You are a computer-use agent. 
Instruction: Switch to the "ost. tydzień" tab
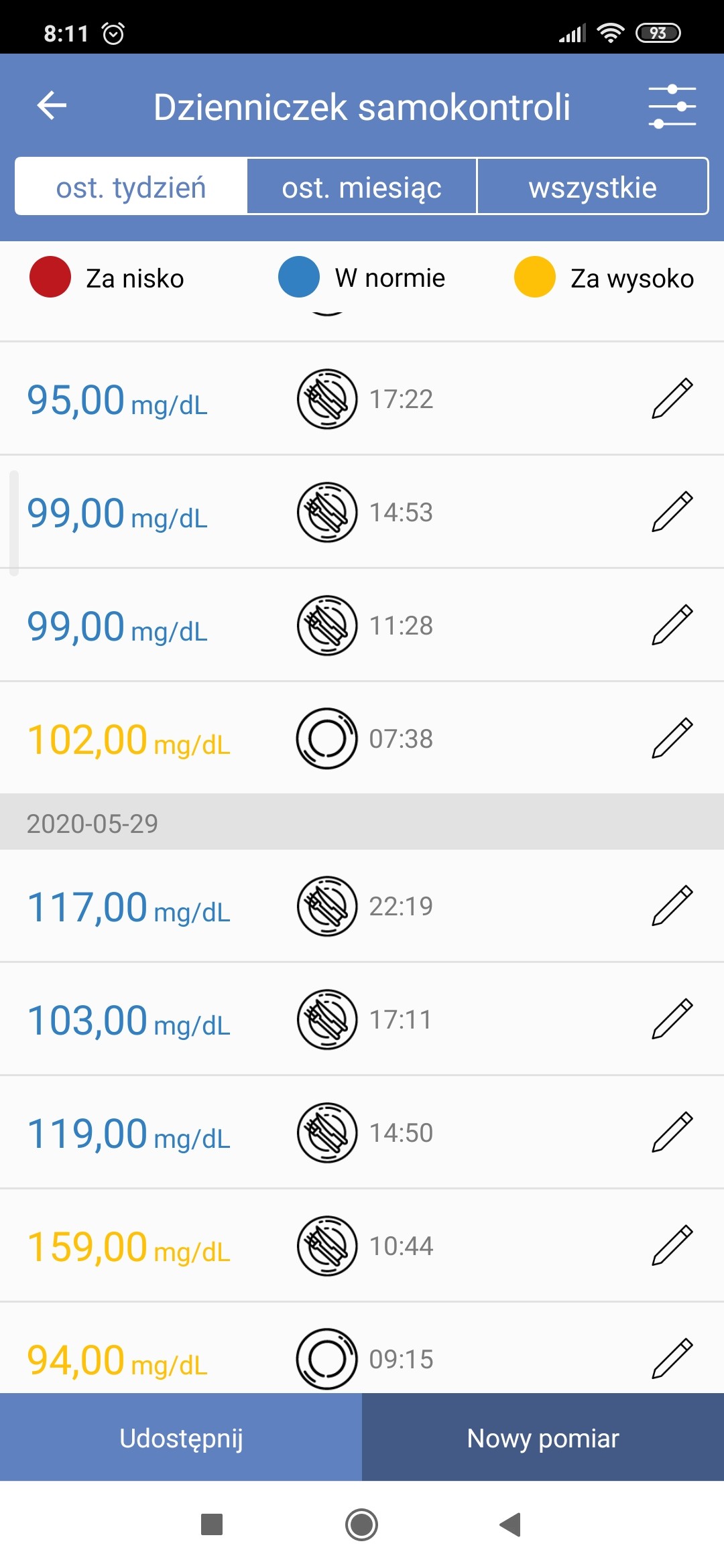[x=131, y=187]
